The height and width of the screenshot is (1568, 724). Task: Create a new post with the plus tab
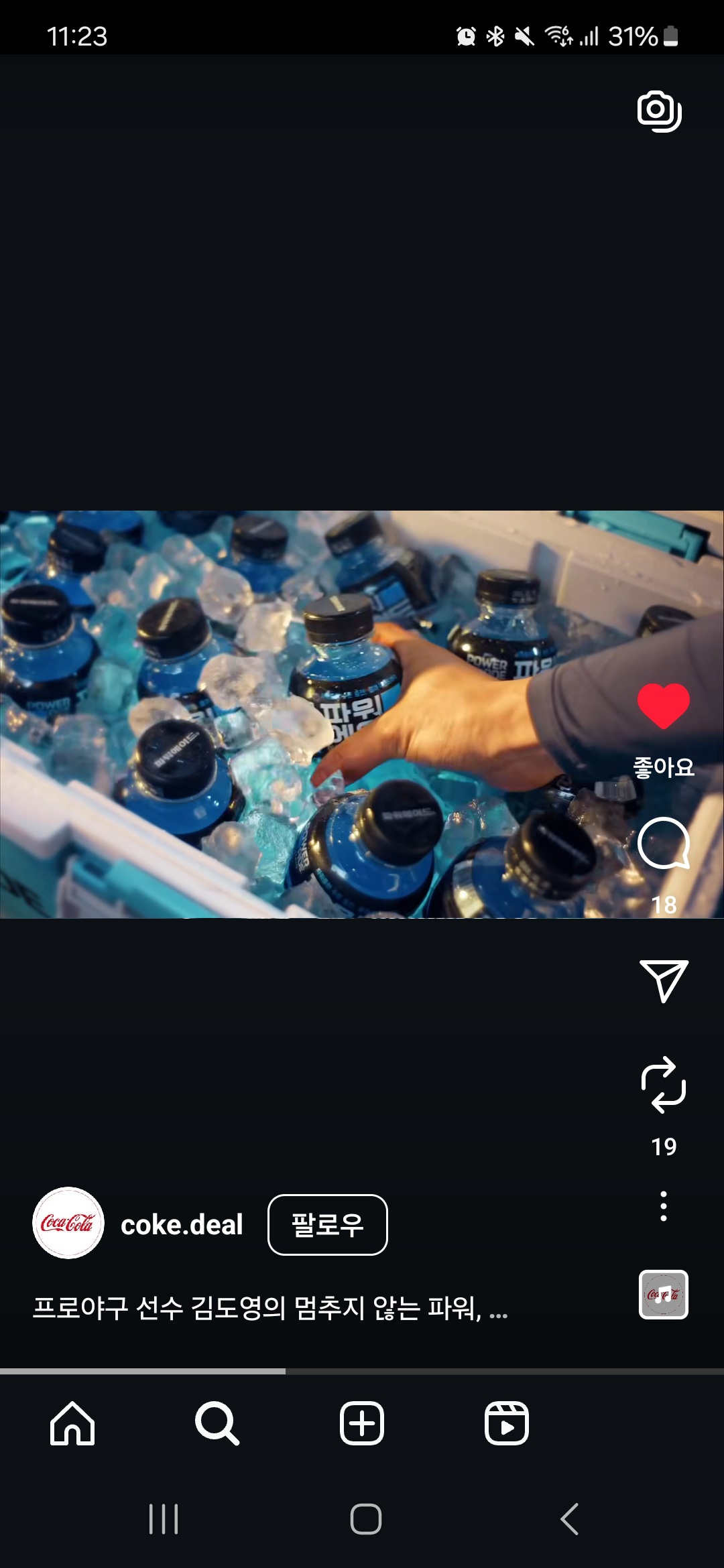[362, 1423]
